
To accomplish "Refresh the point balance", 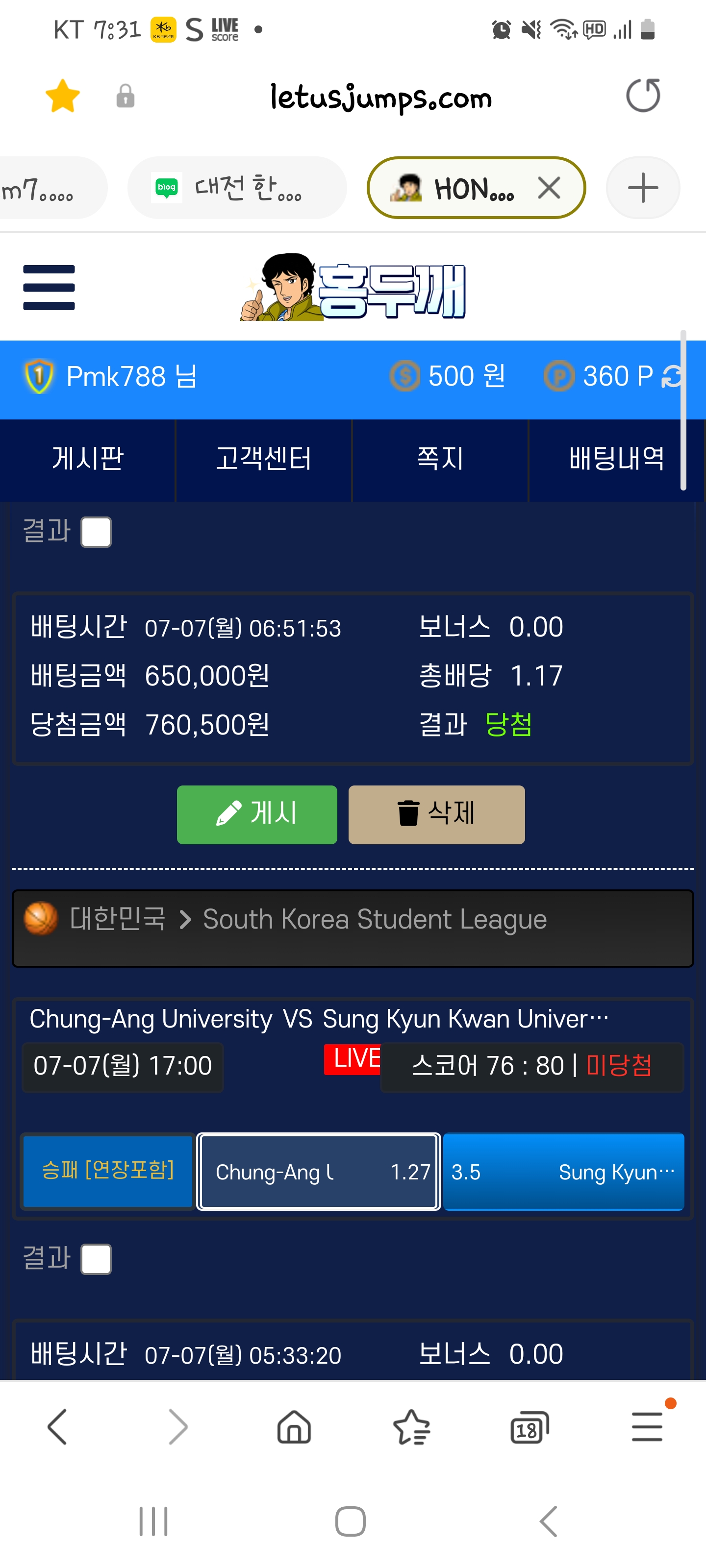I will (673, 377).
